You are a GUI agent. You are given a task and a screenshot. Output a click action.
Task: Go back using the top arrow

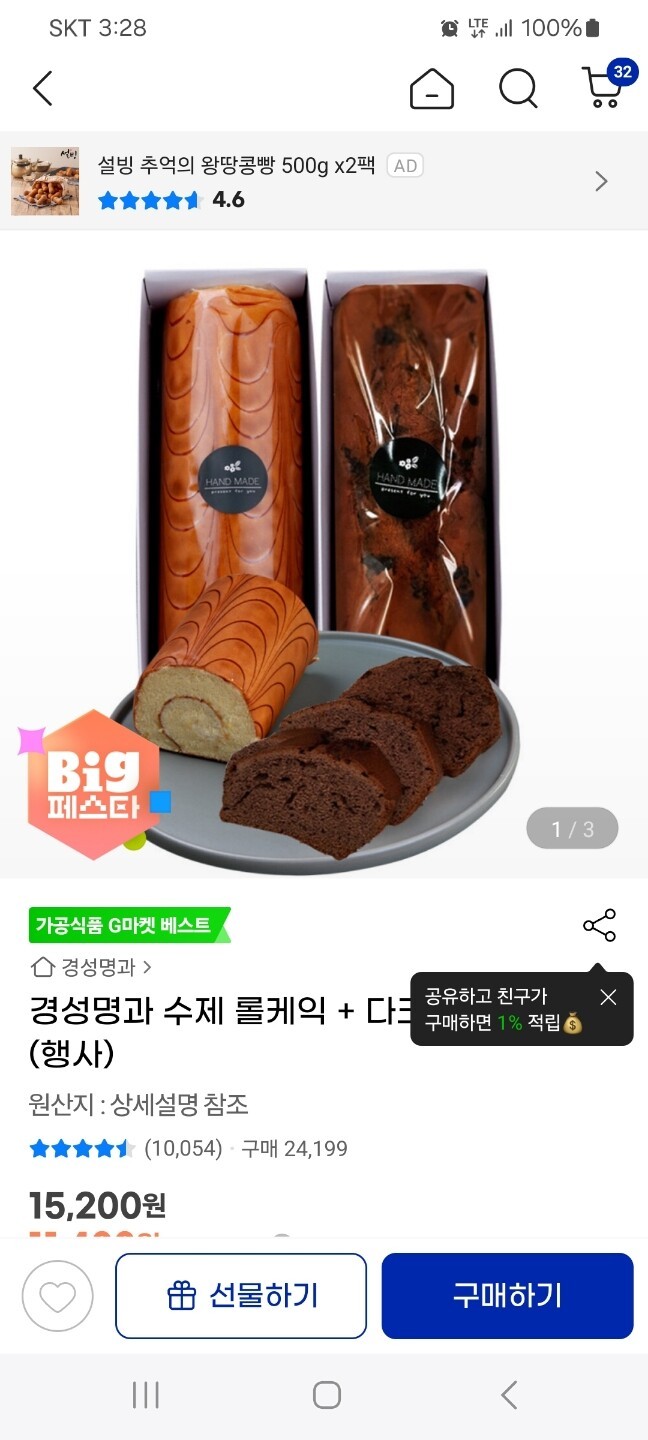(x=43, y=89)
